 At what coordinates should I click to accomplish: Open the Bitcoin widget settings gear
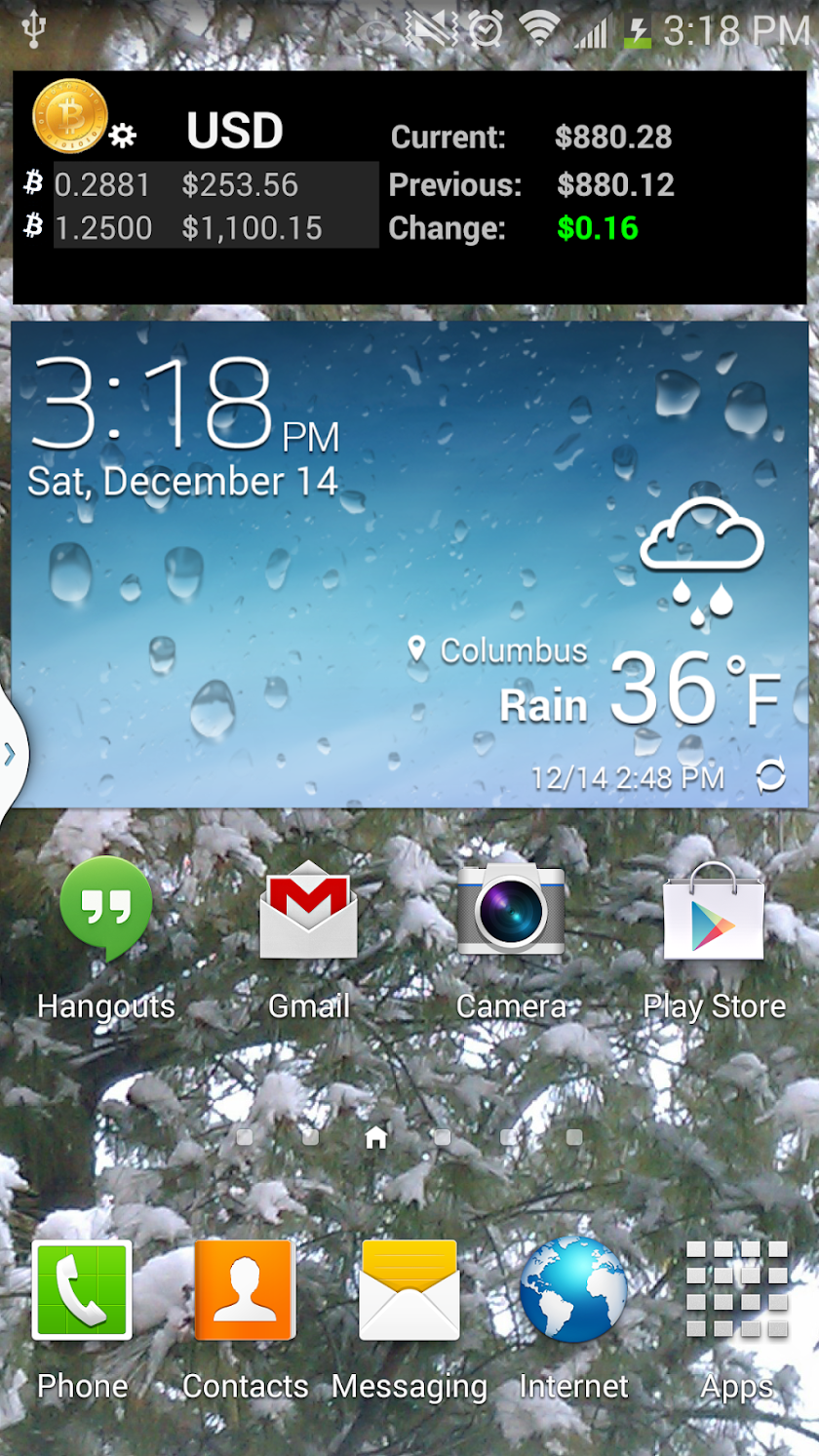(x=123, y=136)
